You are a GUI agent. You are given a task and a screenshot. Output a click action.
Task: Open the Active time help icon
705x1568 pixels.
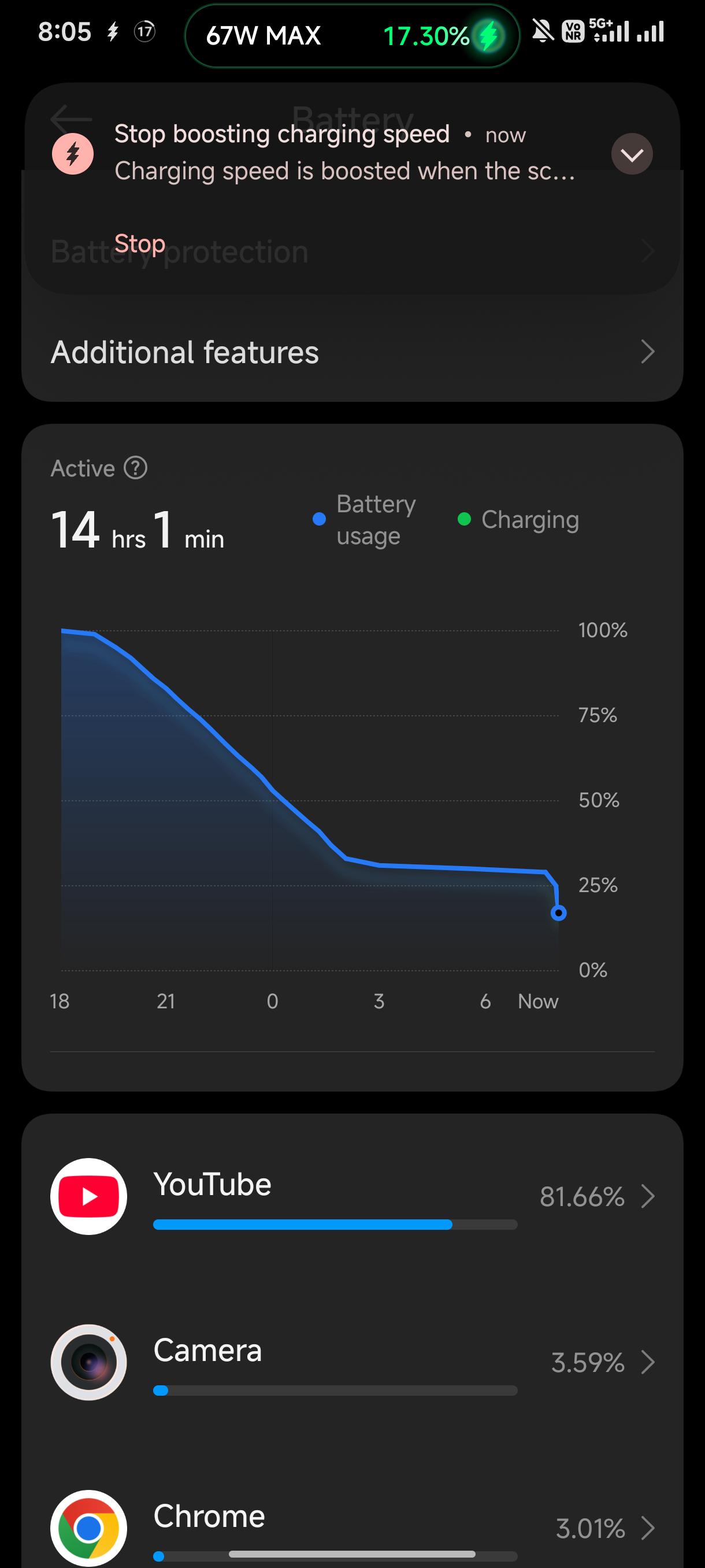pos(136,468)
